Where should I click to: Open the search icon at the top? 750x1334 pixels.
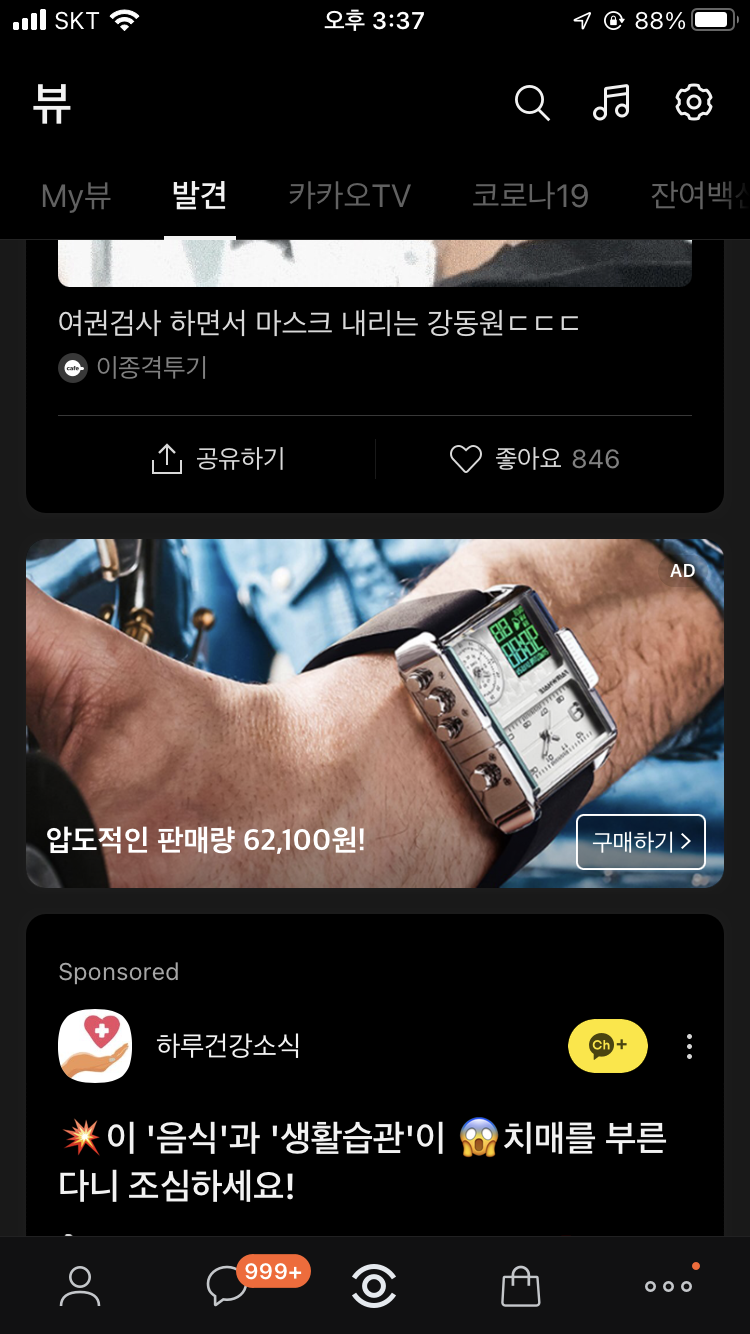(531, 102)
